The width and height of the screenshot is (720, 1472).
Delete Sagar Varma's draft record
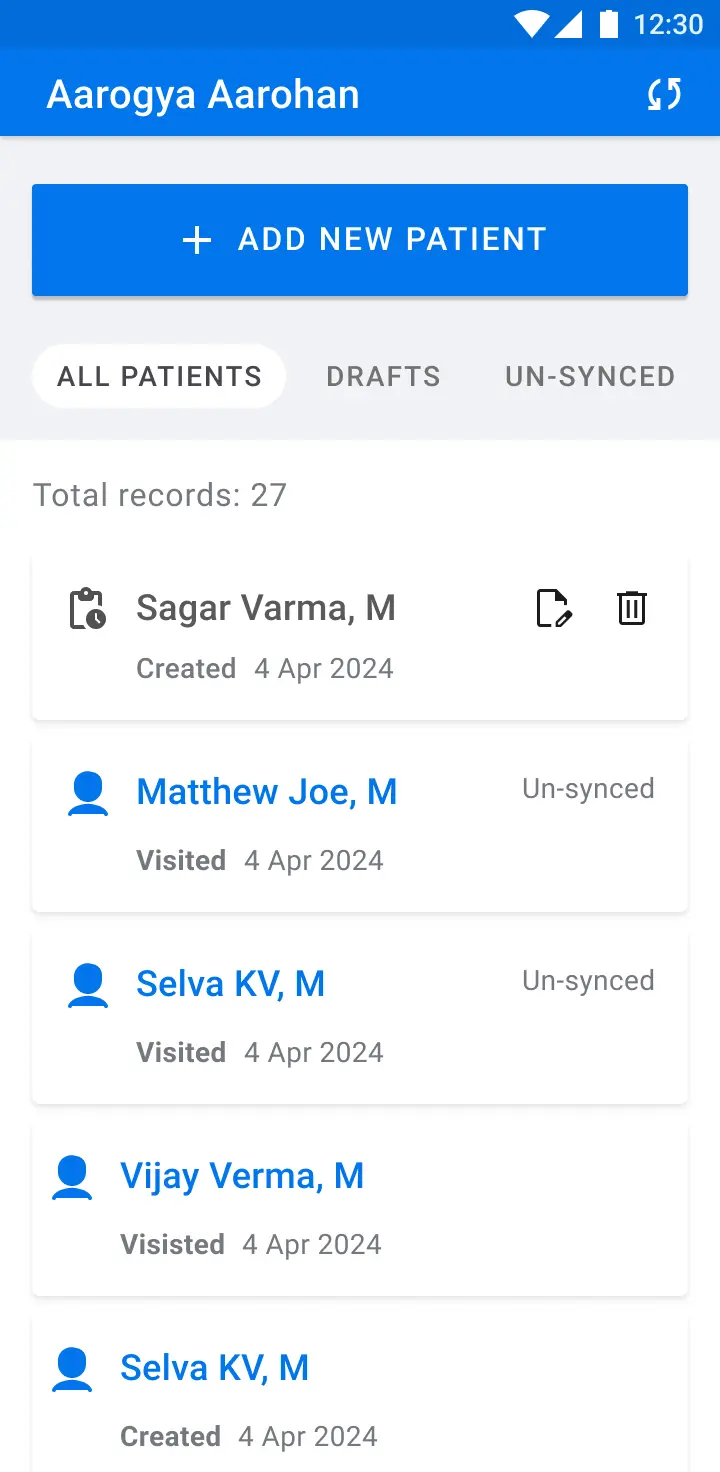click(632, 608)
